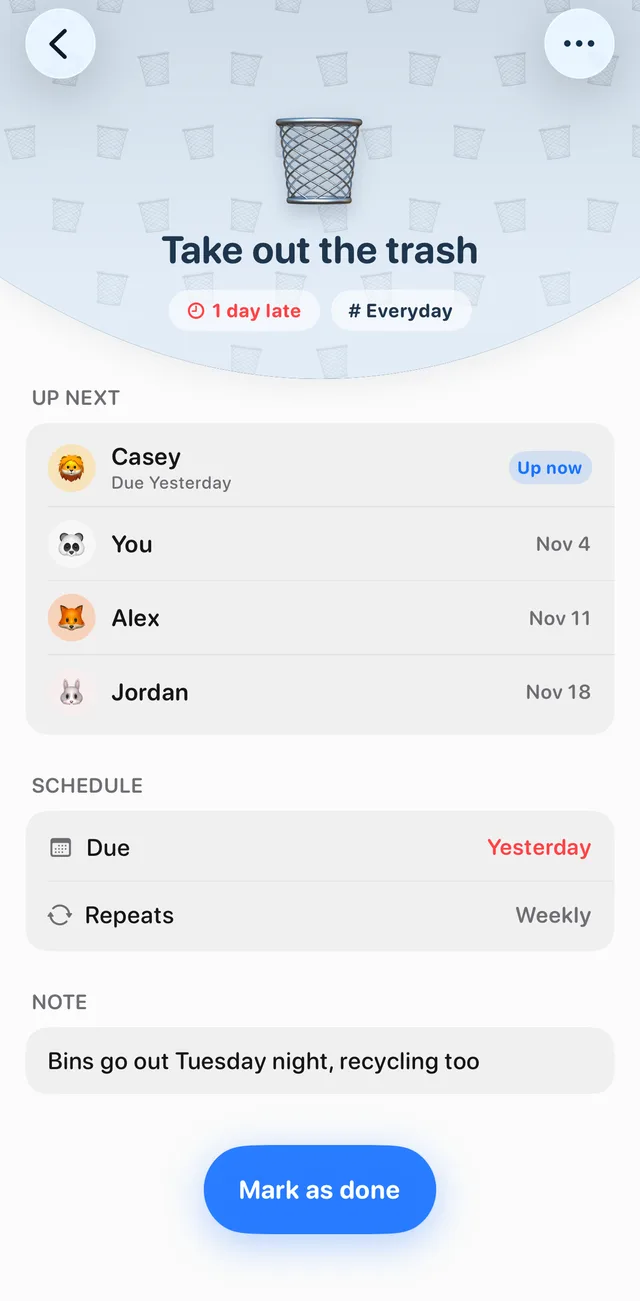Screen dimensions: 640x1301
Task: Tap the Everyday tag chip
Action: tap(400, 311)
